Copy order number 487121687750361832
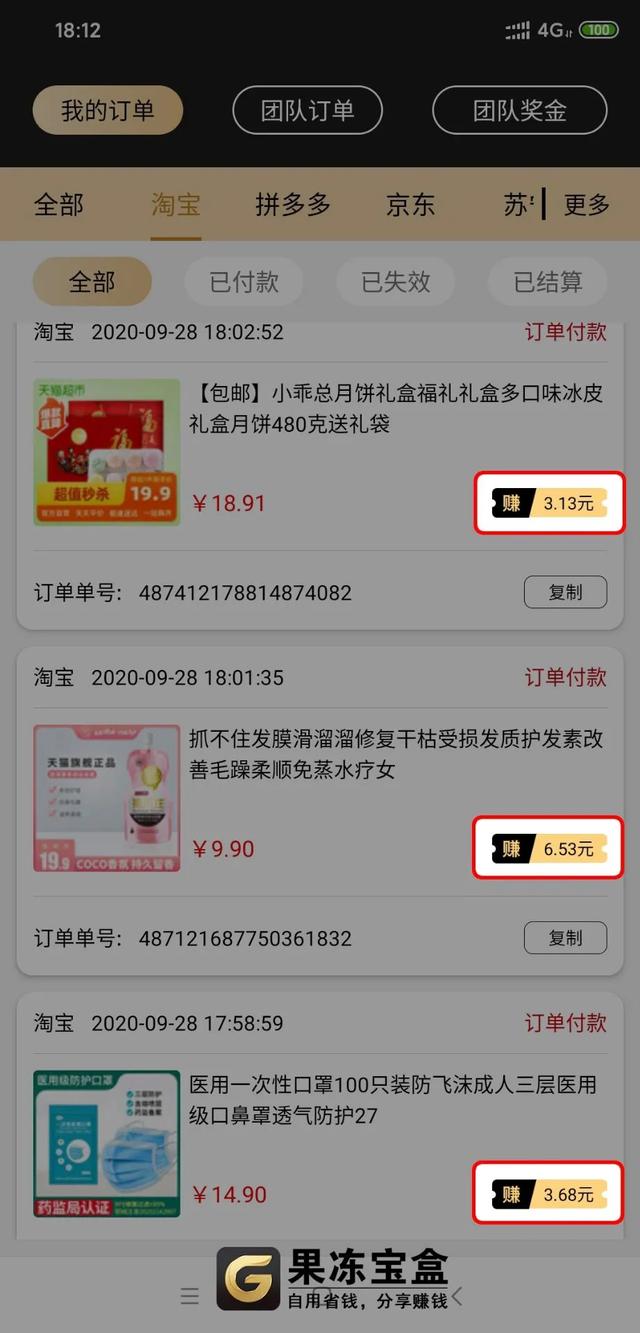Screen dimensions: 640x1333 [565, 938]
